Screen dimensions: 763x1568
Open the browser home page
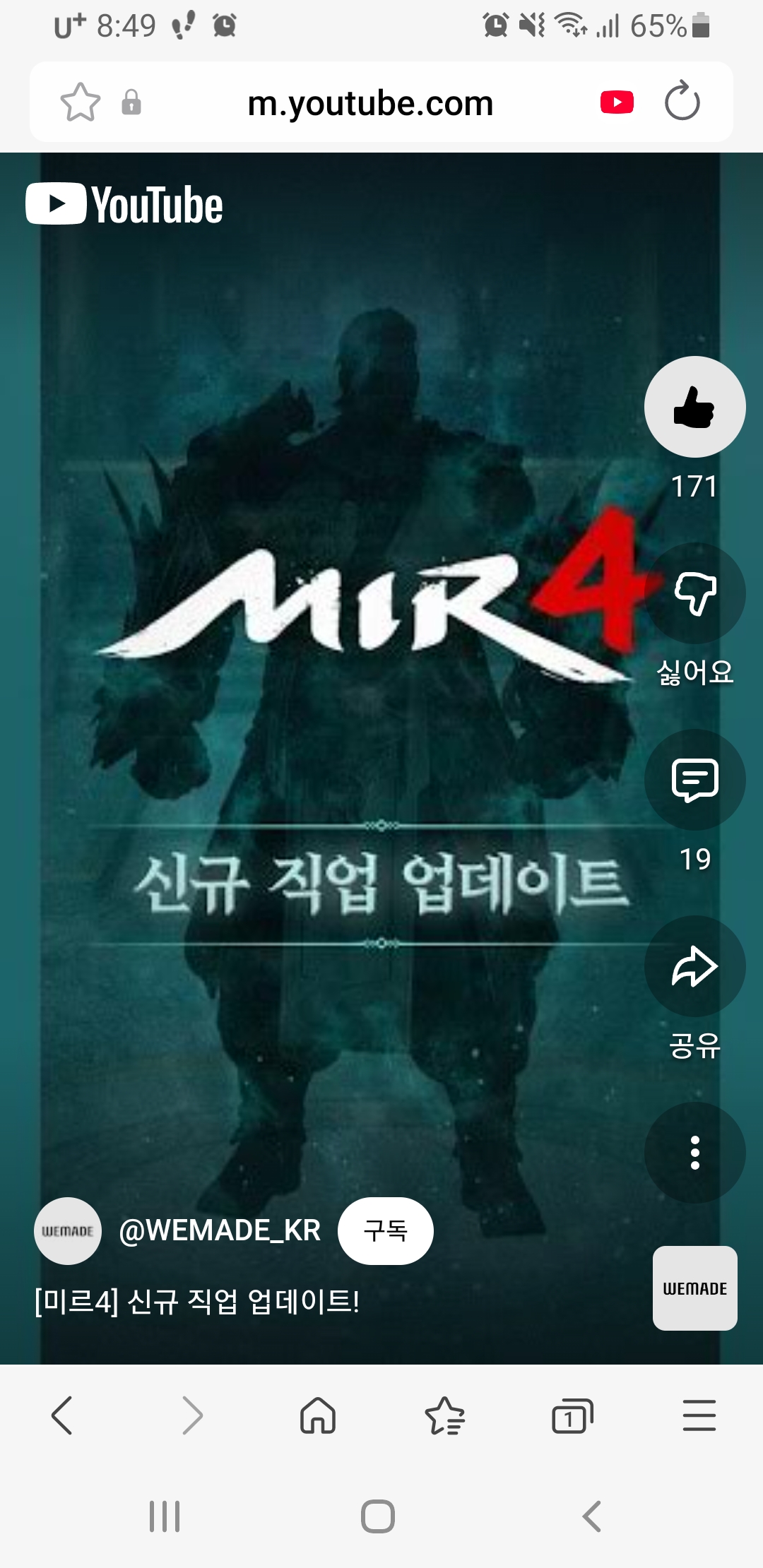tap(318, 1415)
